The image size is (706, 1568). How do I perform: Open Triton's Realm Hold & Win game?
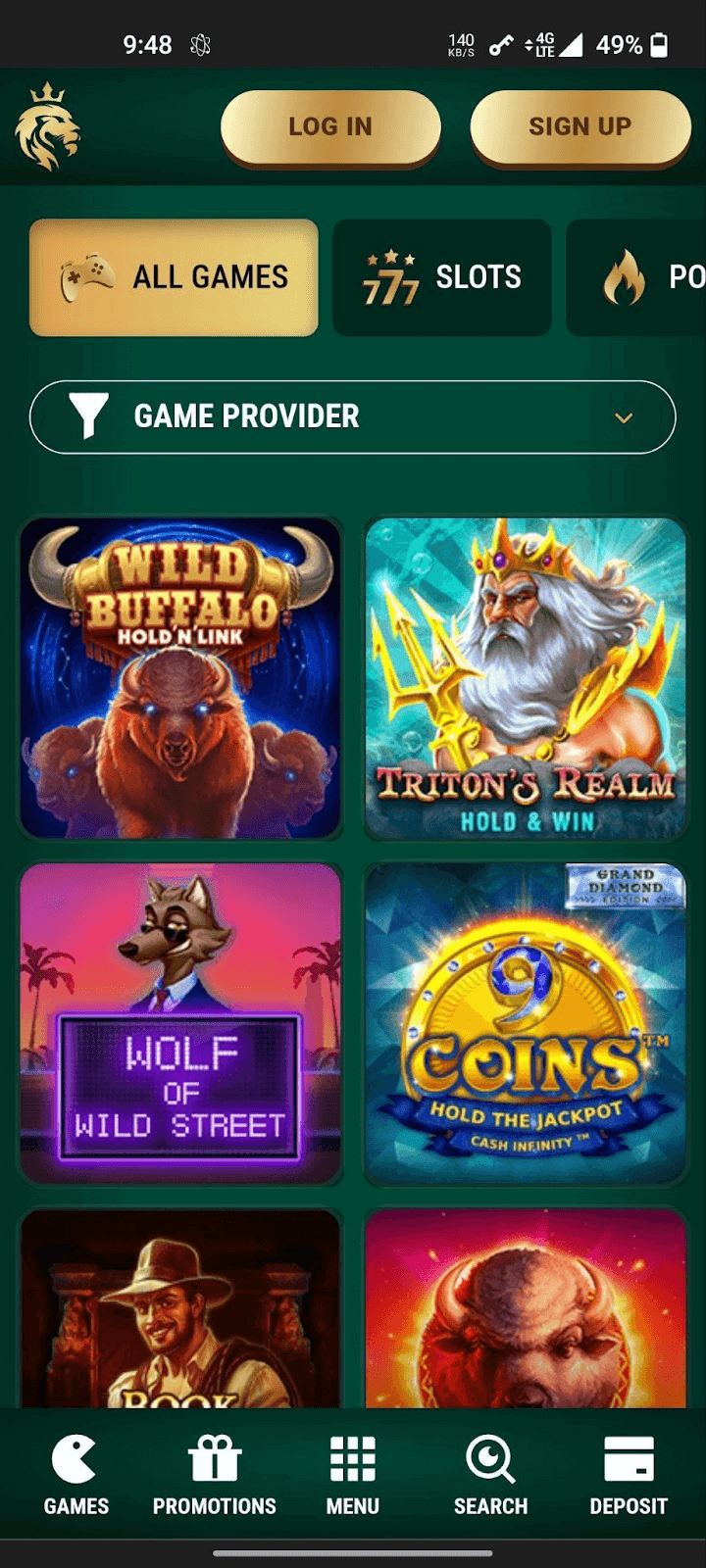526,678
